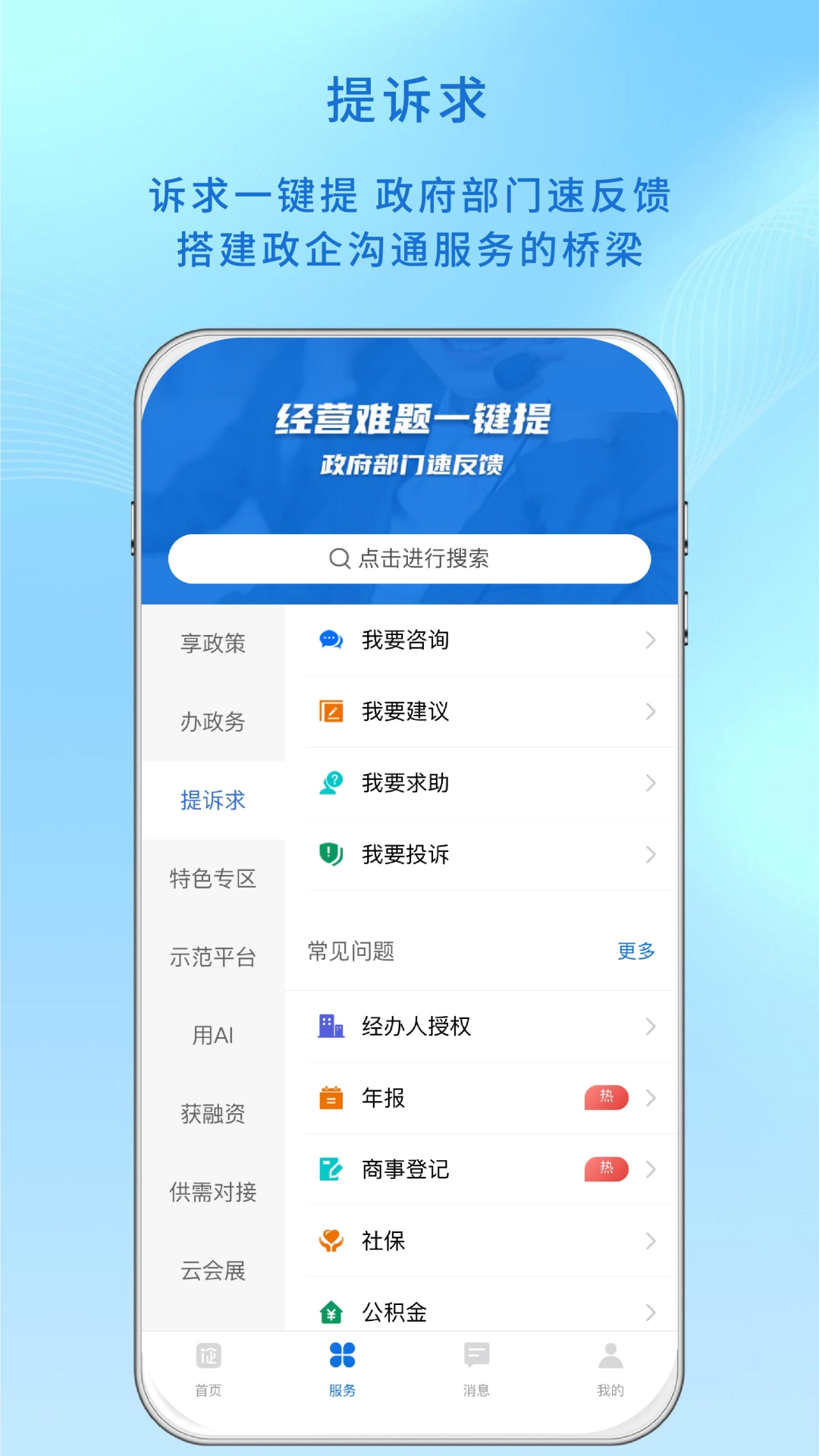Image resolution: width=819 pixels, height=1456 pixels.
Task: Tap the 点击进行搜索 search field
Action: 409,558
